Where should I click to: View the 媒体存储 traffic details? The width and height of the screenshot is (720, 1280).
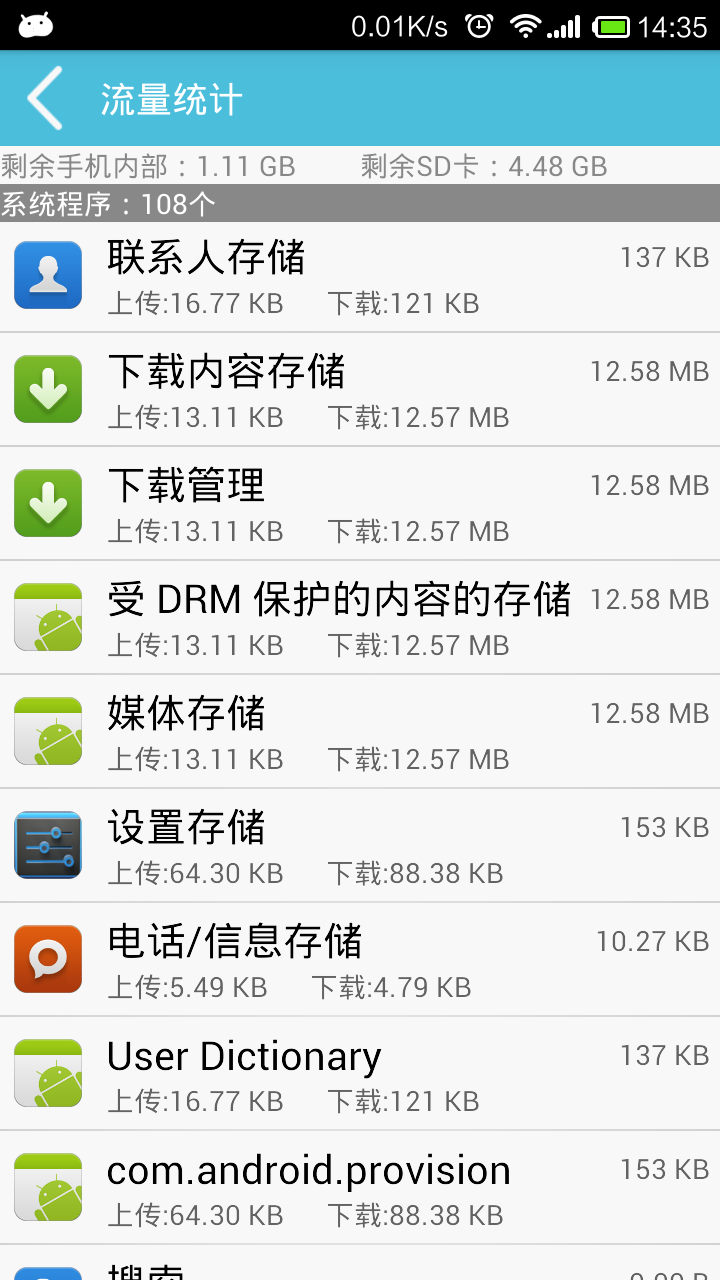[360, 732]
